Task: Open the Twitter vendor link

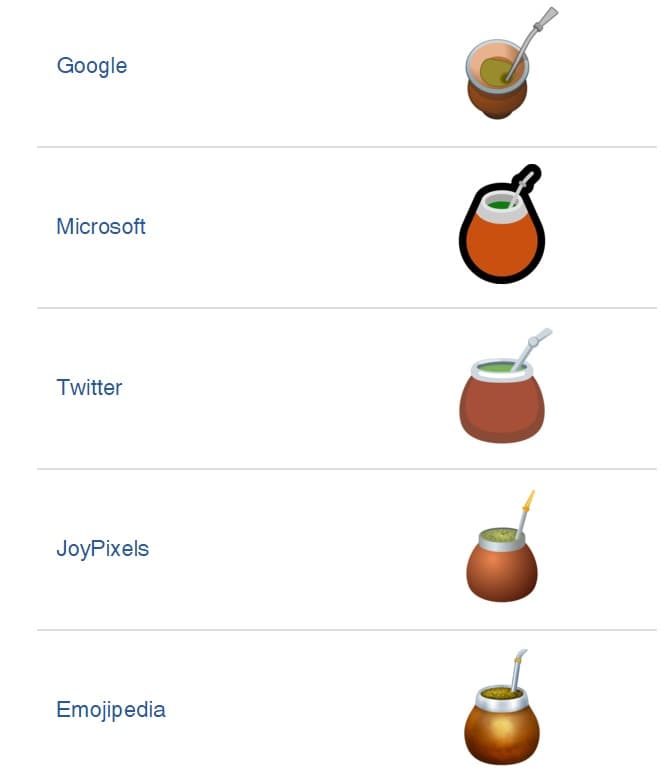Action: (x=89, y=388)
